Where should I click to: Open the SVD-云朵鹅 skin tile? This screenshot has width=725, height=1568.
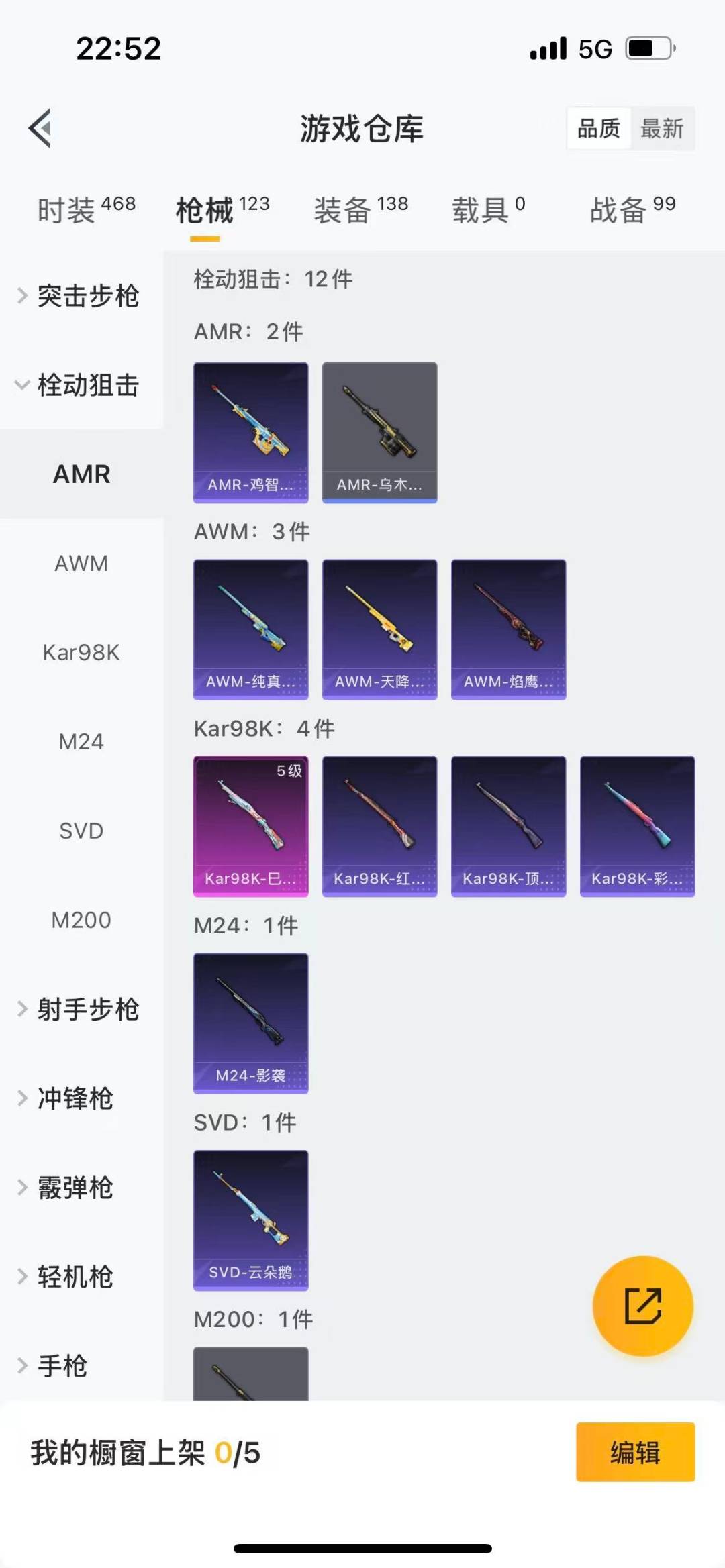(250, 1220)
